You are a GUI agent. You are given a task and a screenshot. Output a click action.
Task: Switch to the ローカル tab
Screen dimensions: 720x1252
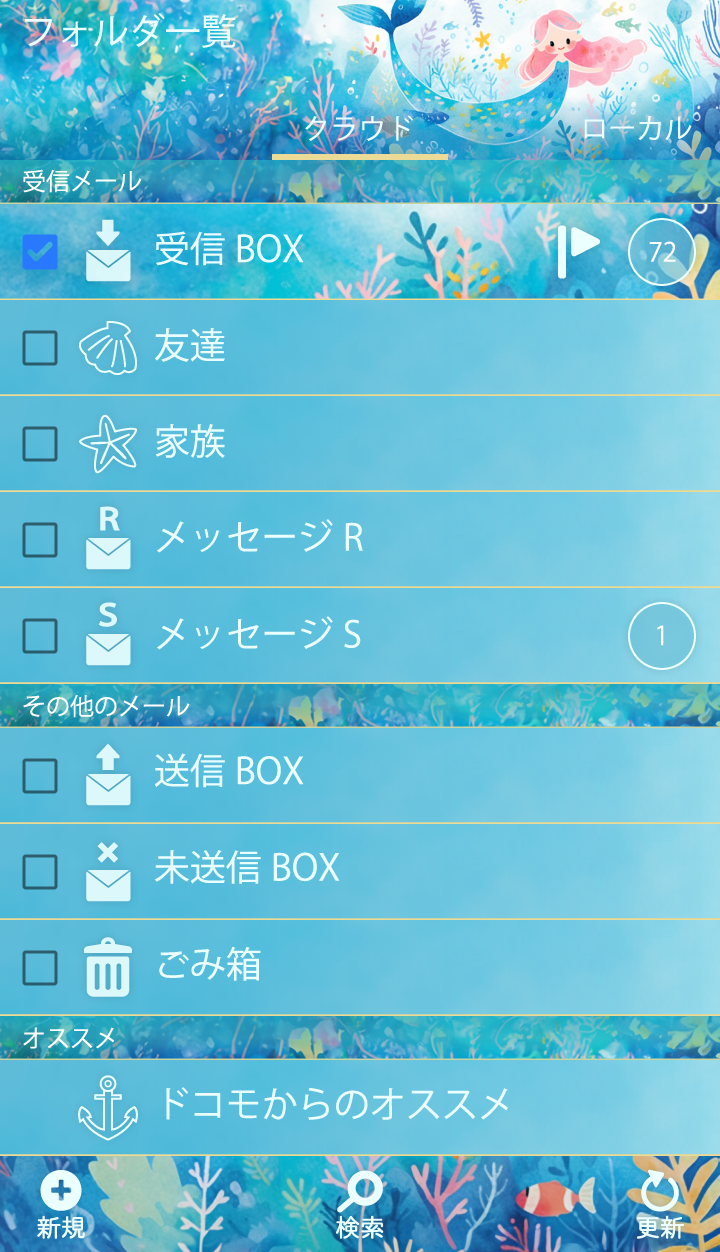tap(636, 130)
